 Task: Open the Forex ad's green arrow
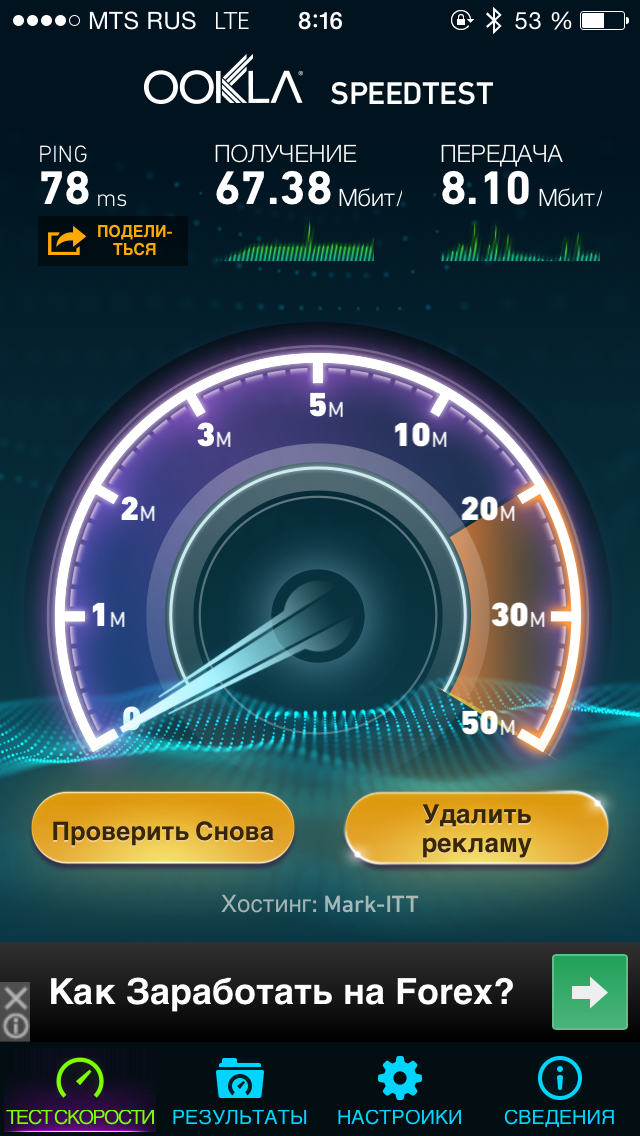pyautogui.click(x=589, y=992)
